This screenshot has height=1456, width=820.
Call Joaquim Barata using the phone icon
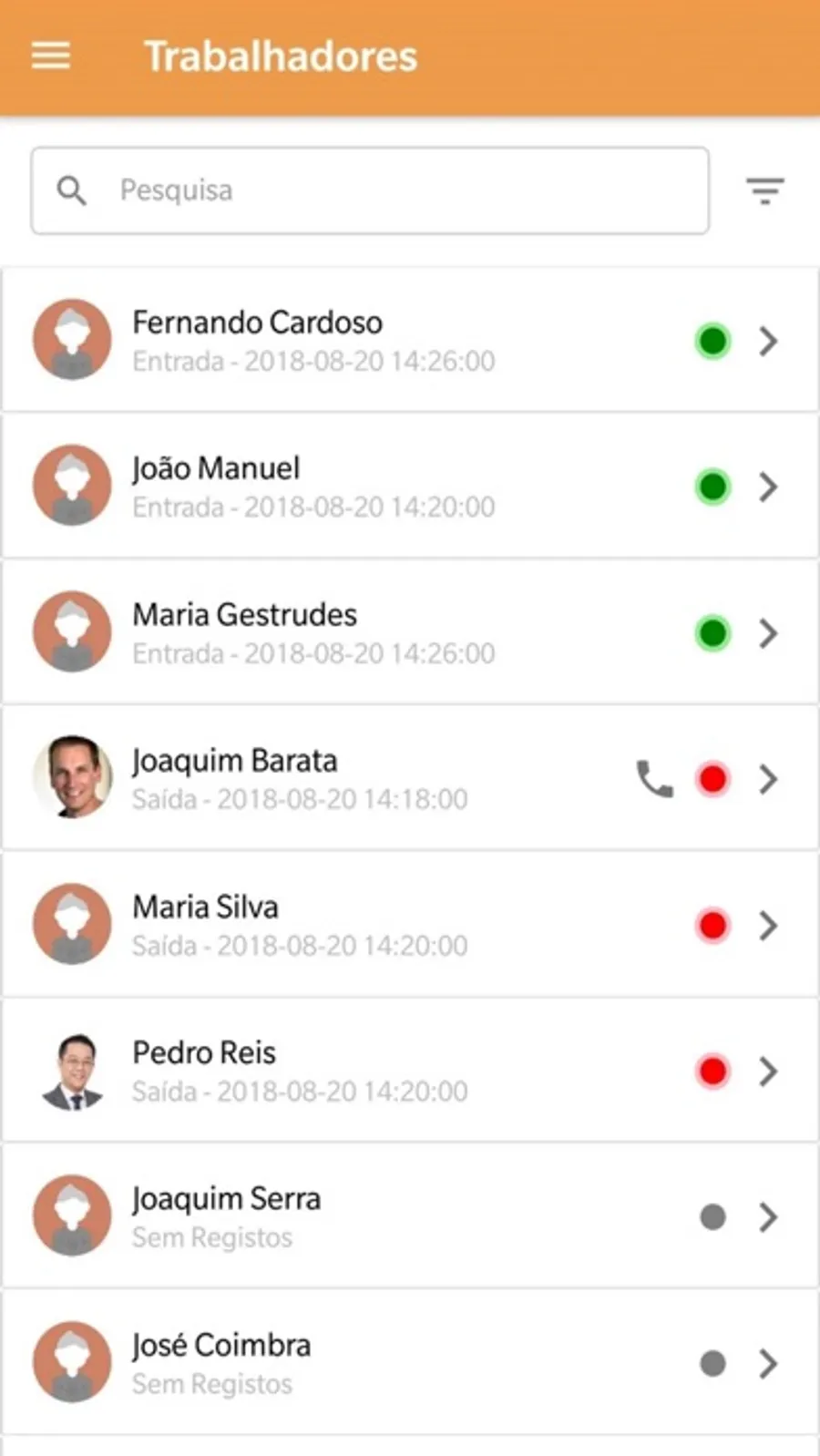[652, 779]
